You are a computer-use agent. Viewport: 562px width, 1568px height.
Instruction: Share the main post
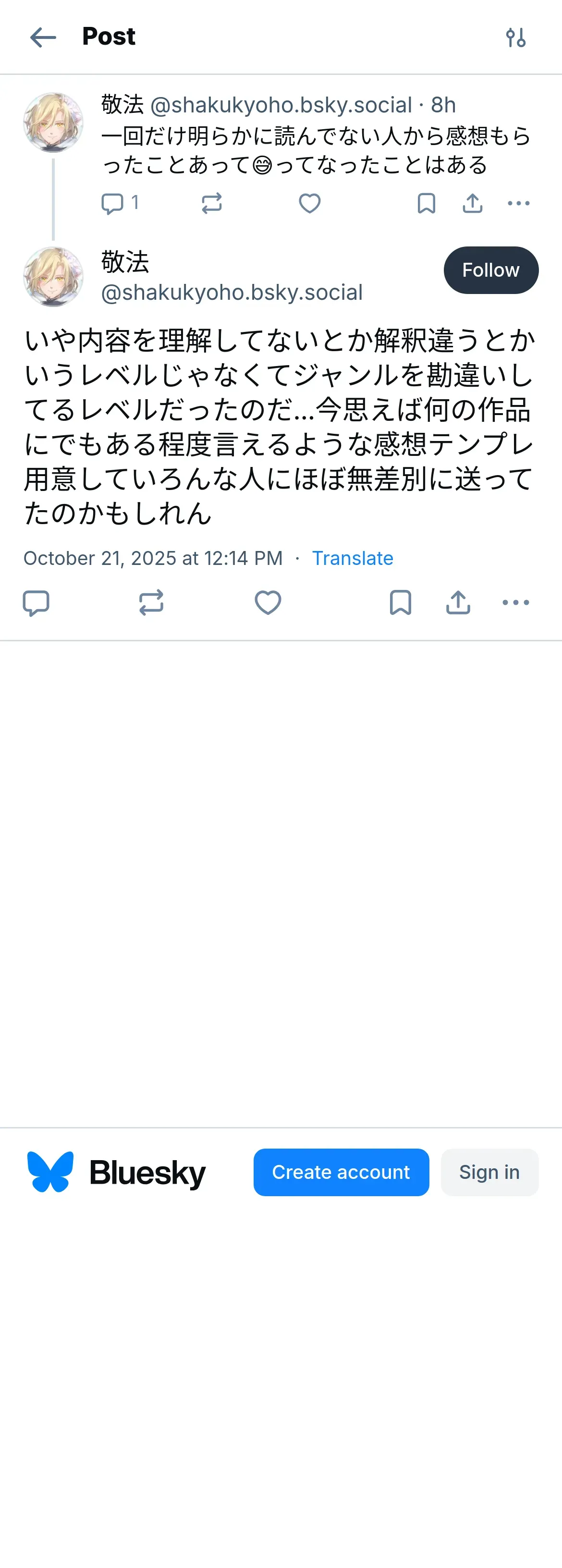(458, 602)
